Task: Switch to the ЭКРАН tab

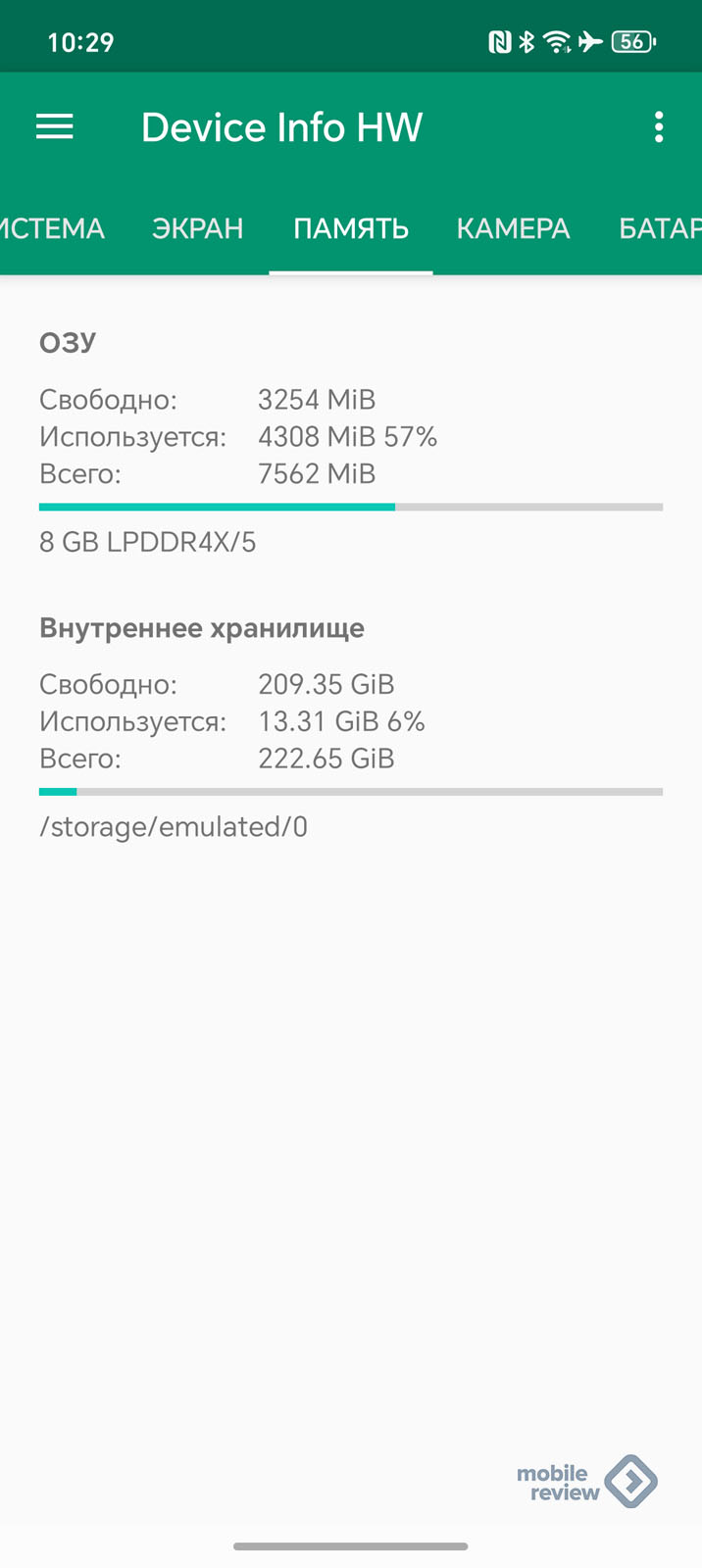Action: [197, 228]
